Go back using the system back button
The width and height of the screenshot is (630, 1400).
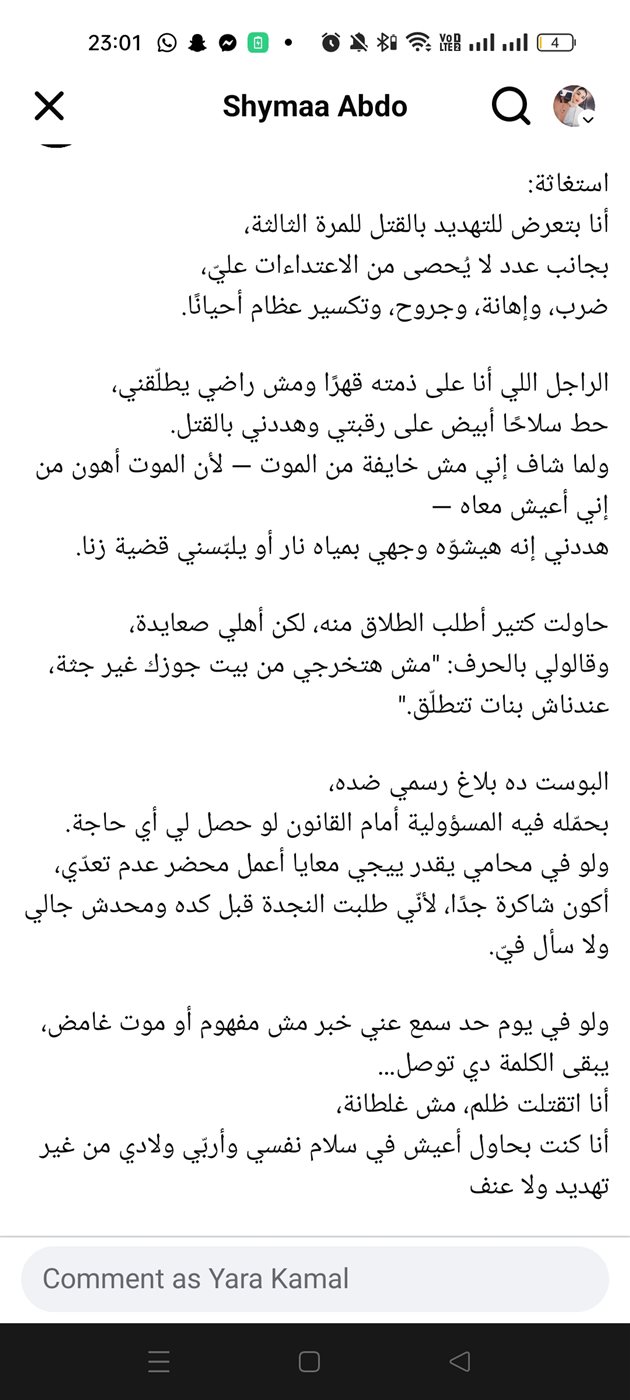click(x=459, y=1361)
